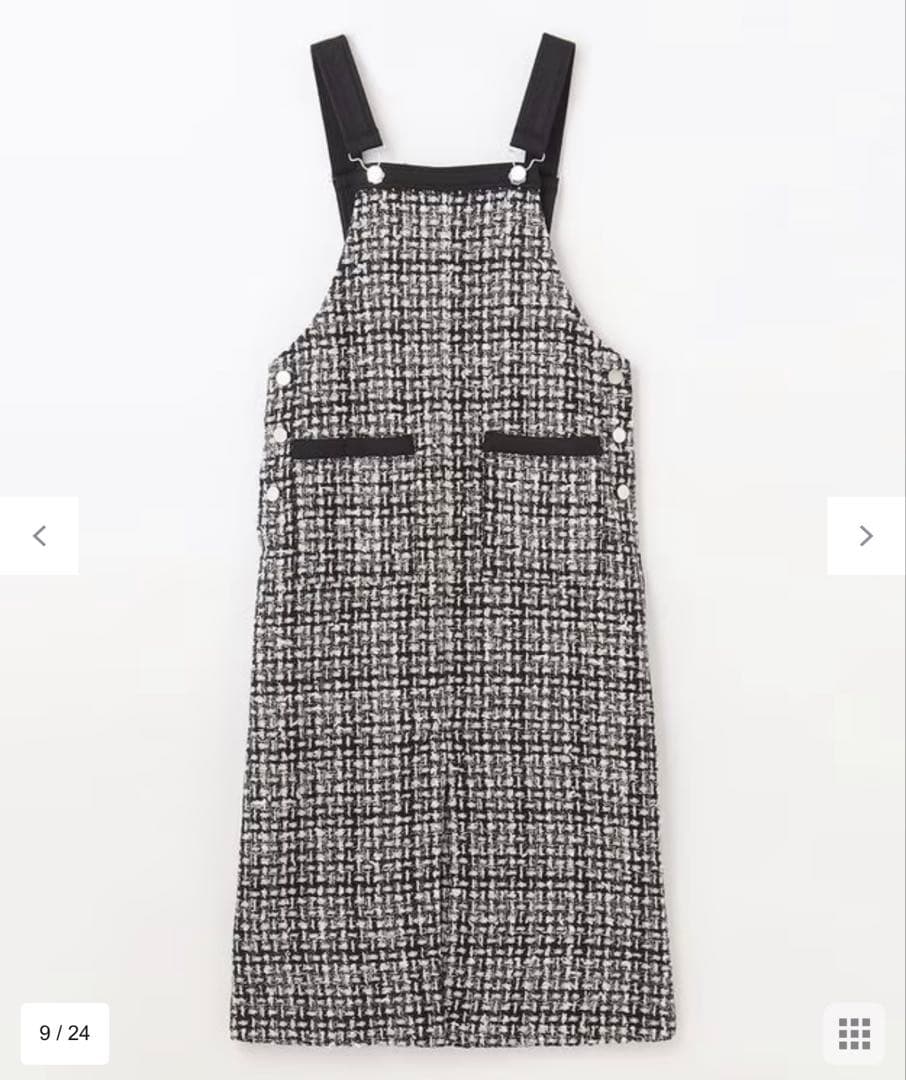The width and height of the screenshot is (906, 1080).
Task: Show the next product image
Action: click(x=866, y=536)
